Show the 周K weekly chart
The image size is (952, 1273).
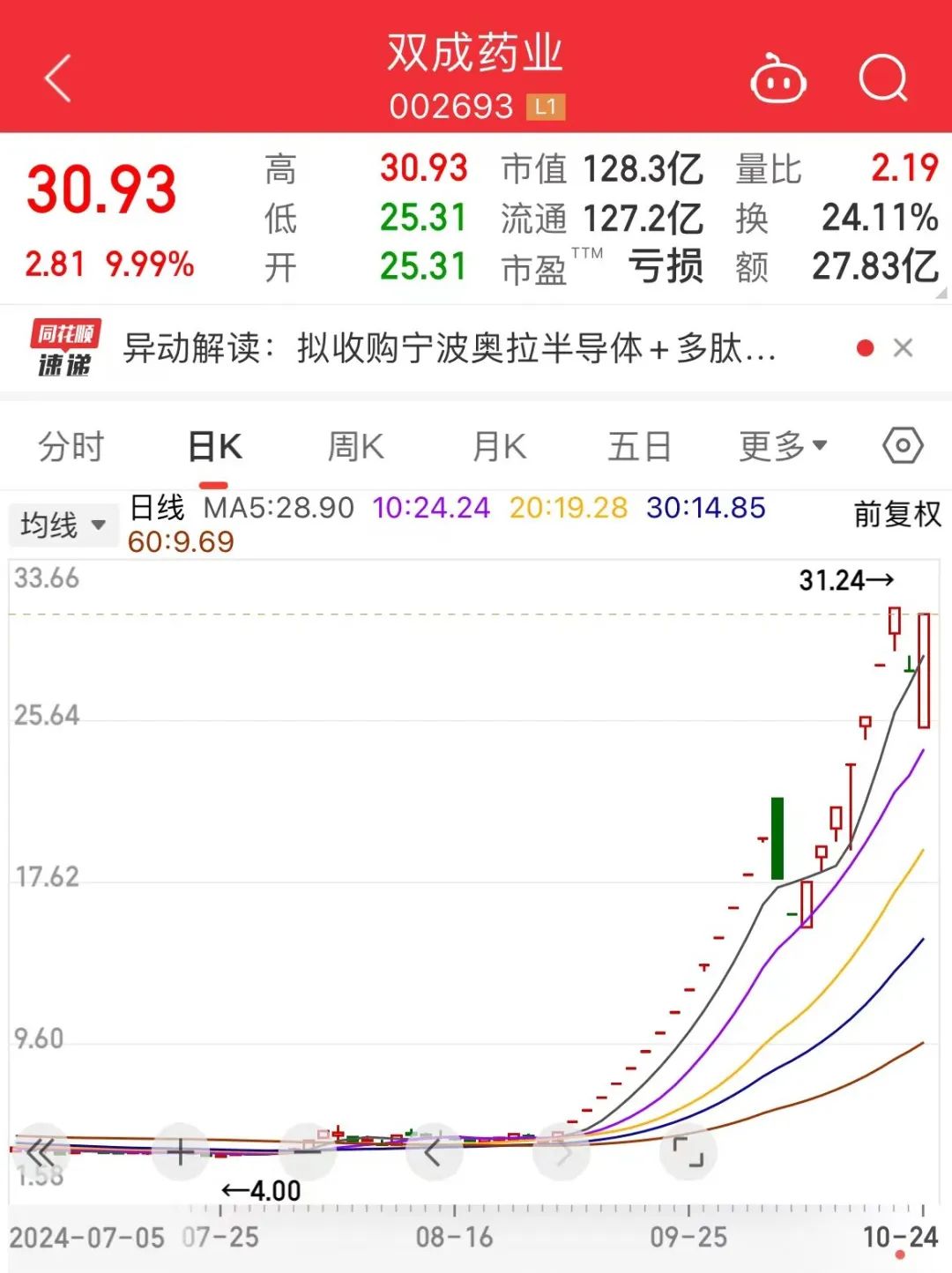[x=355, y=447]
